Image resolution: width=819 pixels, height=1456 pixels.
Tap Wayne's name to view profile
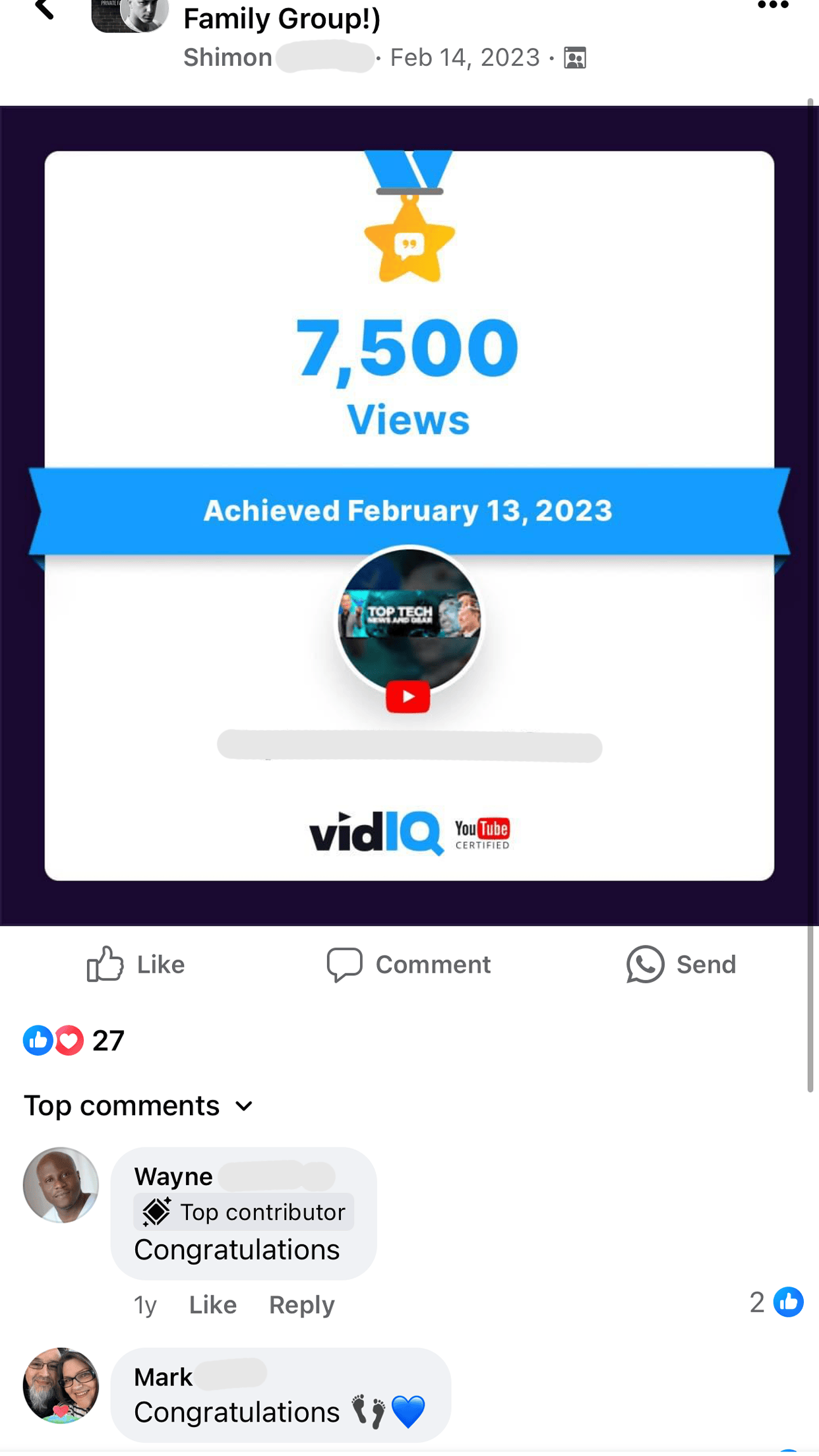(x=173, y=1177)
